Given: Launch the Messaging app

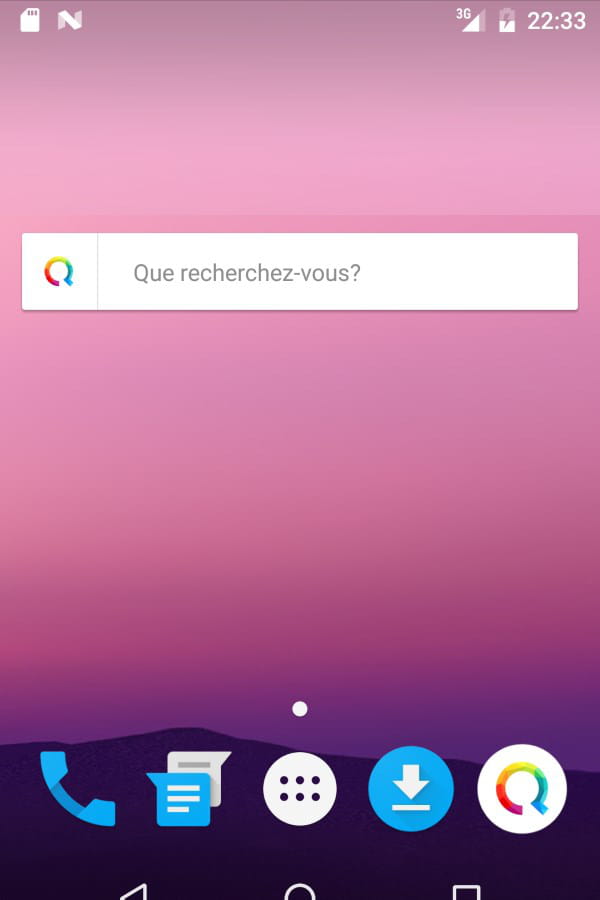Looking at the screenshot, I should 187,789.
